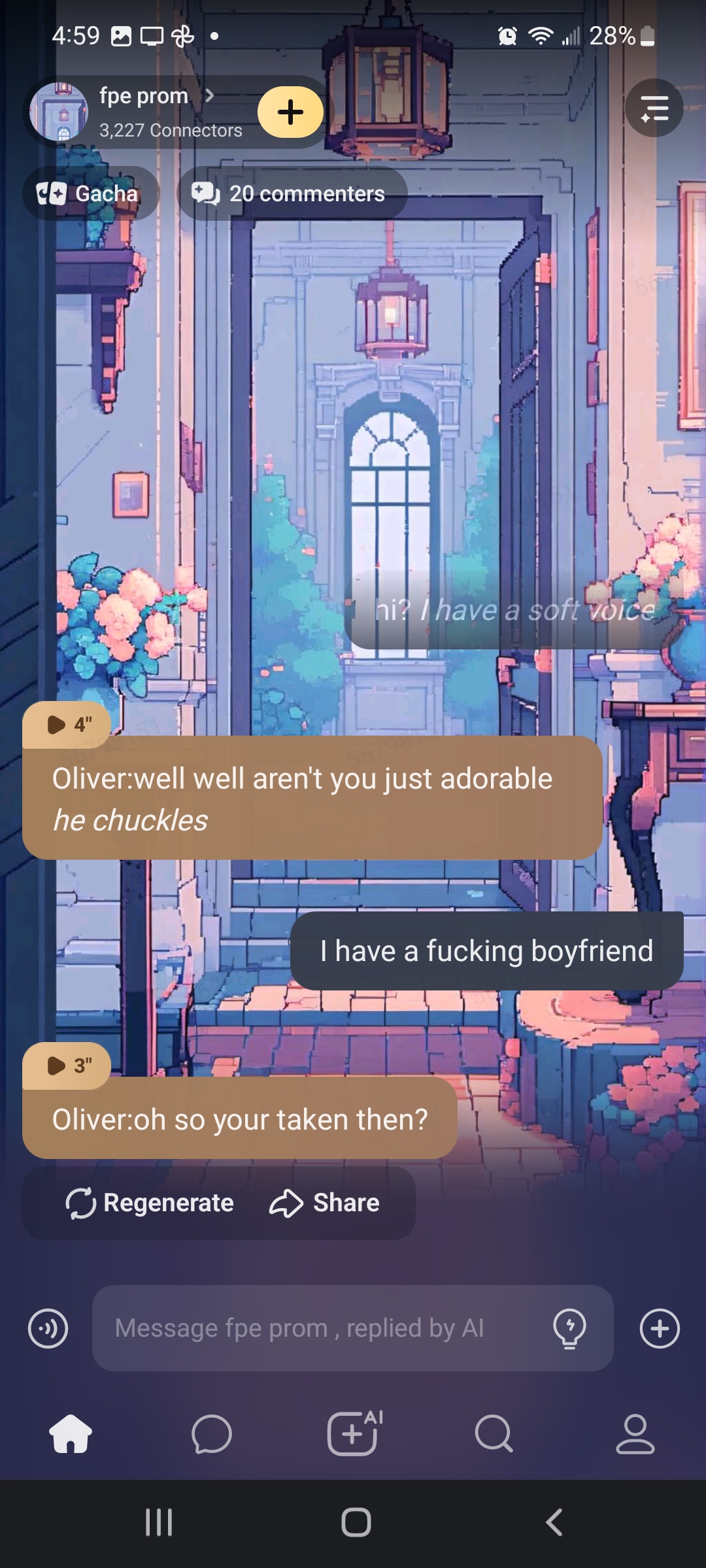The height and width of the screenshot is (1568, 706).
Task: Share this conversation
Action: pyautogui.click(x=325, y=1203)
